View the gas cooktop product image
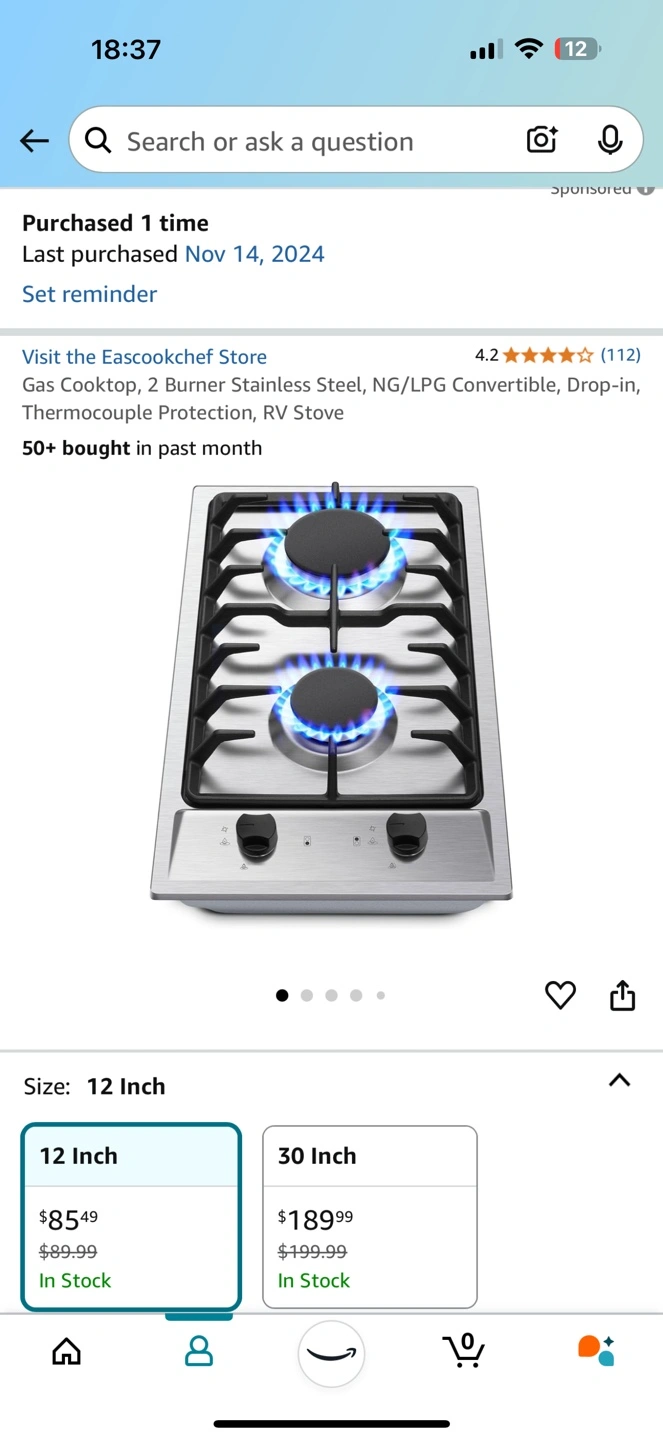 click(331, 700)
